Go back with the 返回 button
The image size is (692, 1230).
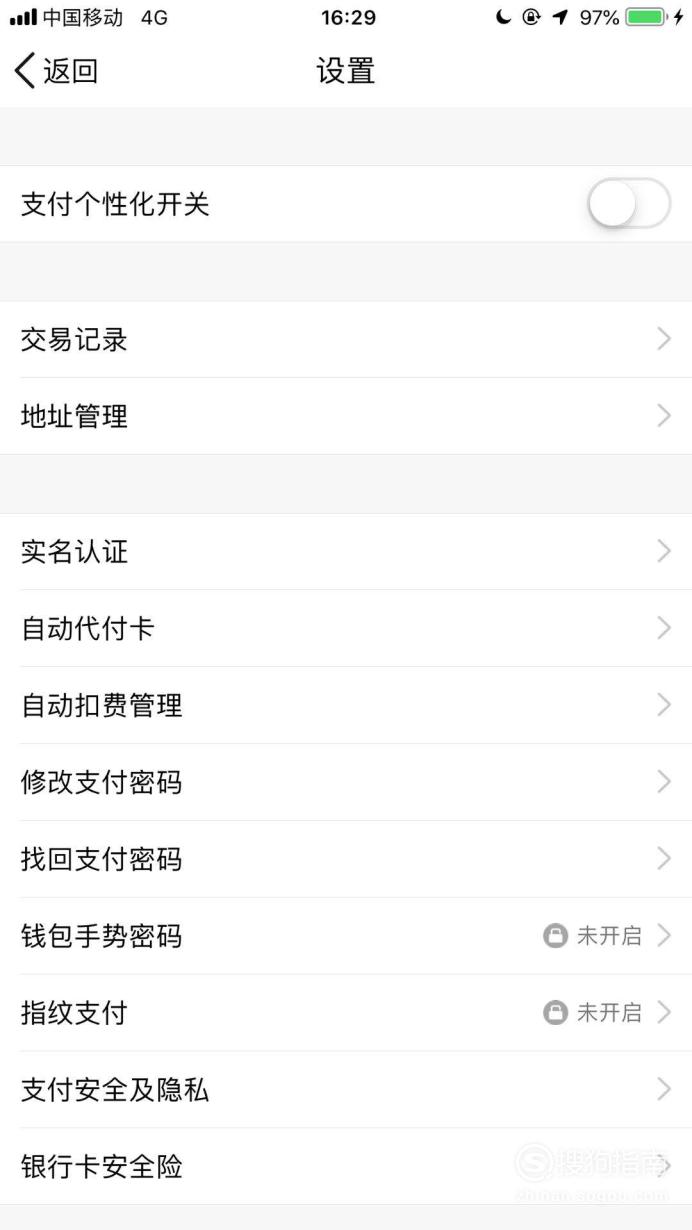pos(56,71)
